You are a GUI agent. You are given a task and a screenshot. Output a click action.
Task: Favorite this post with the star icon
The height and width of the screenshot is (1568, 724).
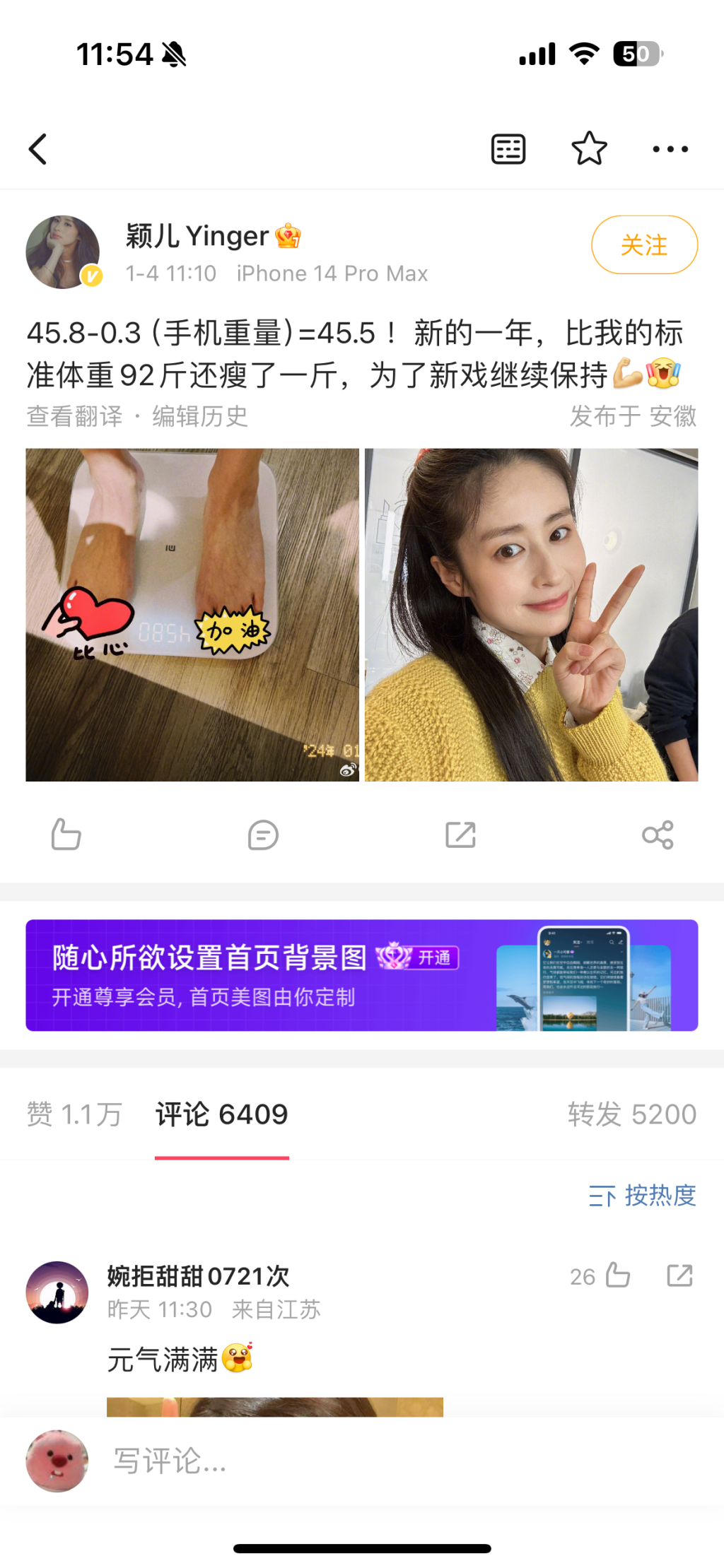coord(588,149)
